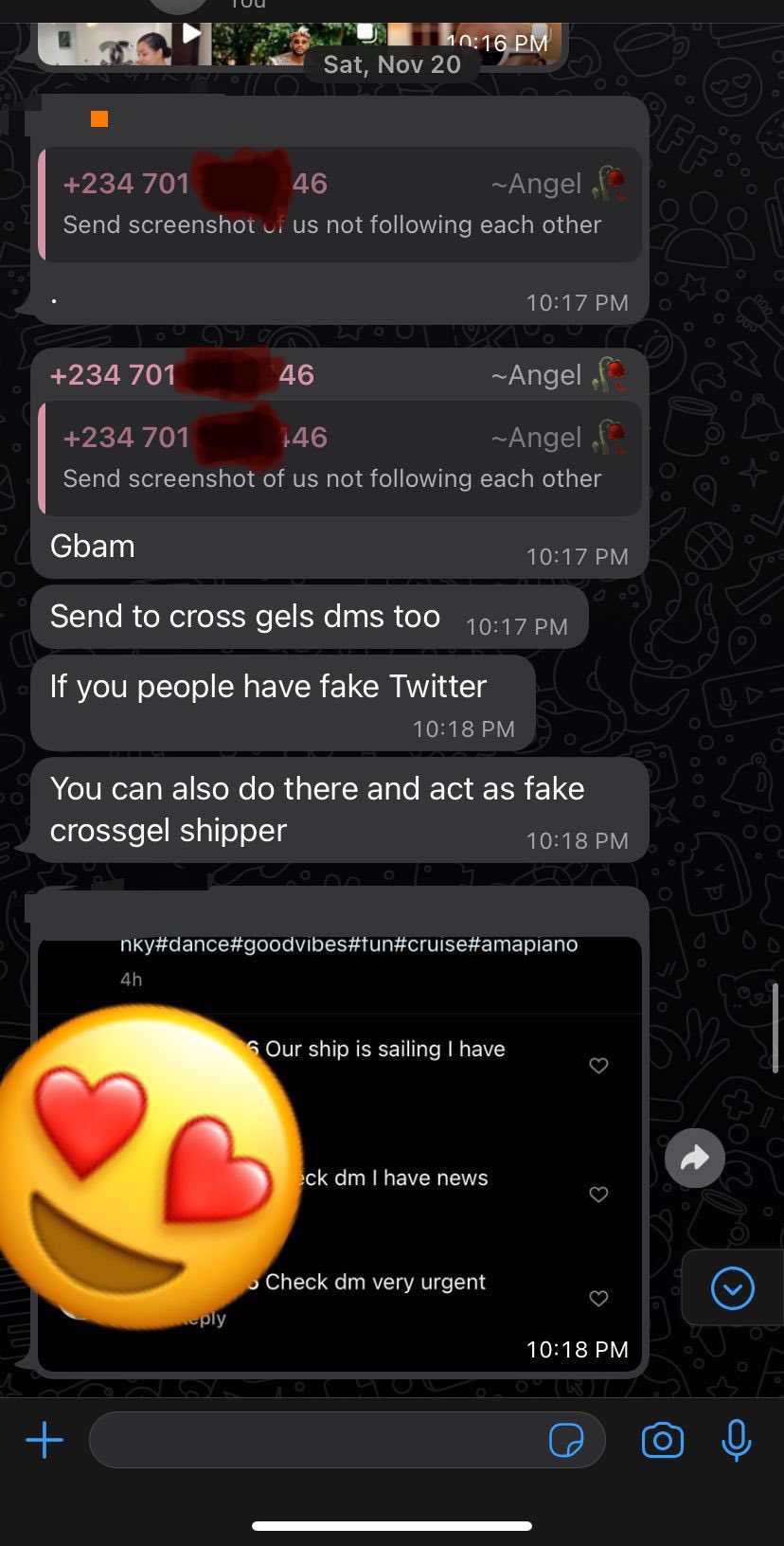Open the attachment plus menu
The width and height of the screenshot is (784, 1546).
tap(45, 1440)
